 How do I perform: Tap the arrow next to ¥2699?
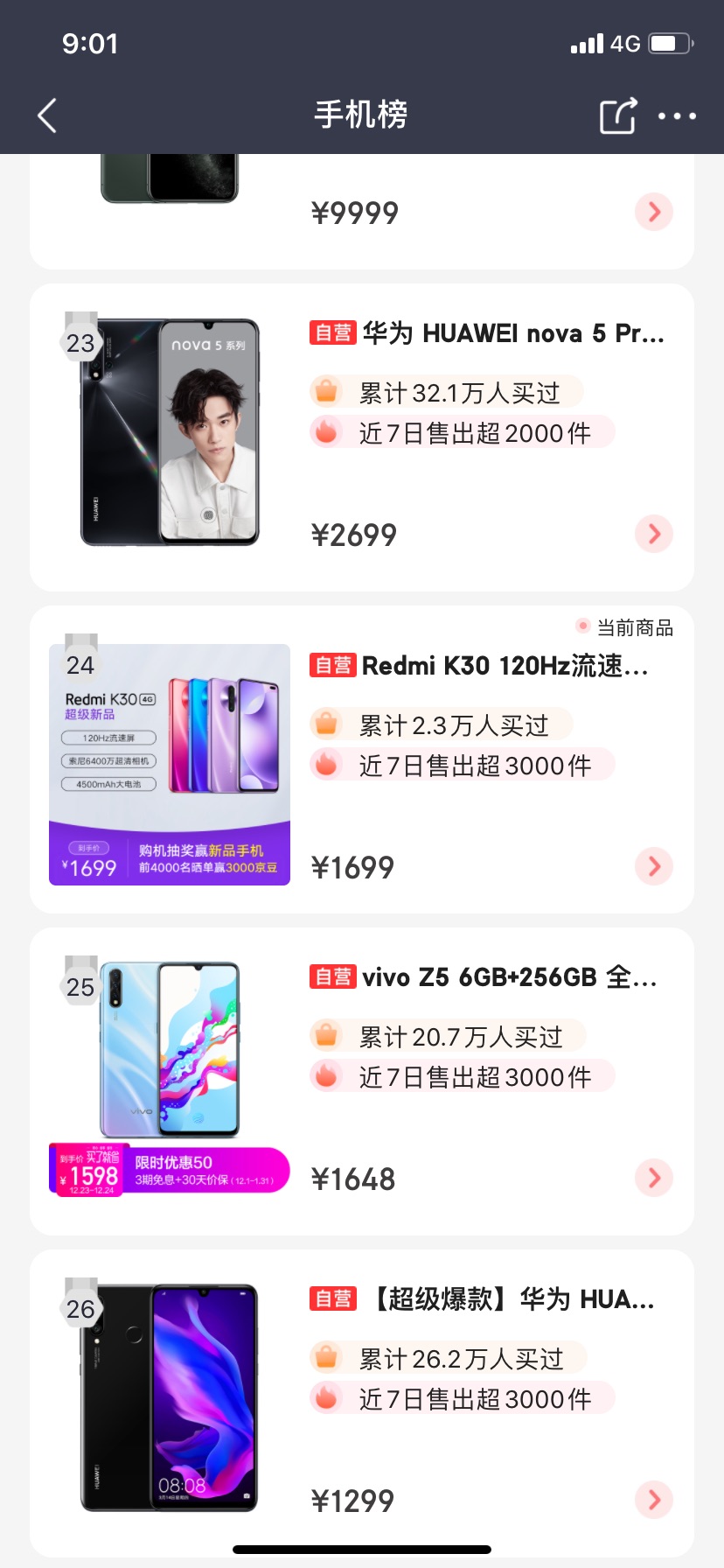coord(653,534)
